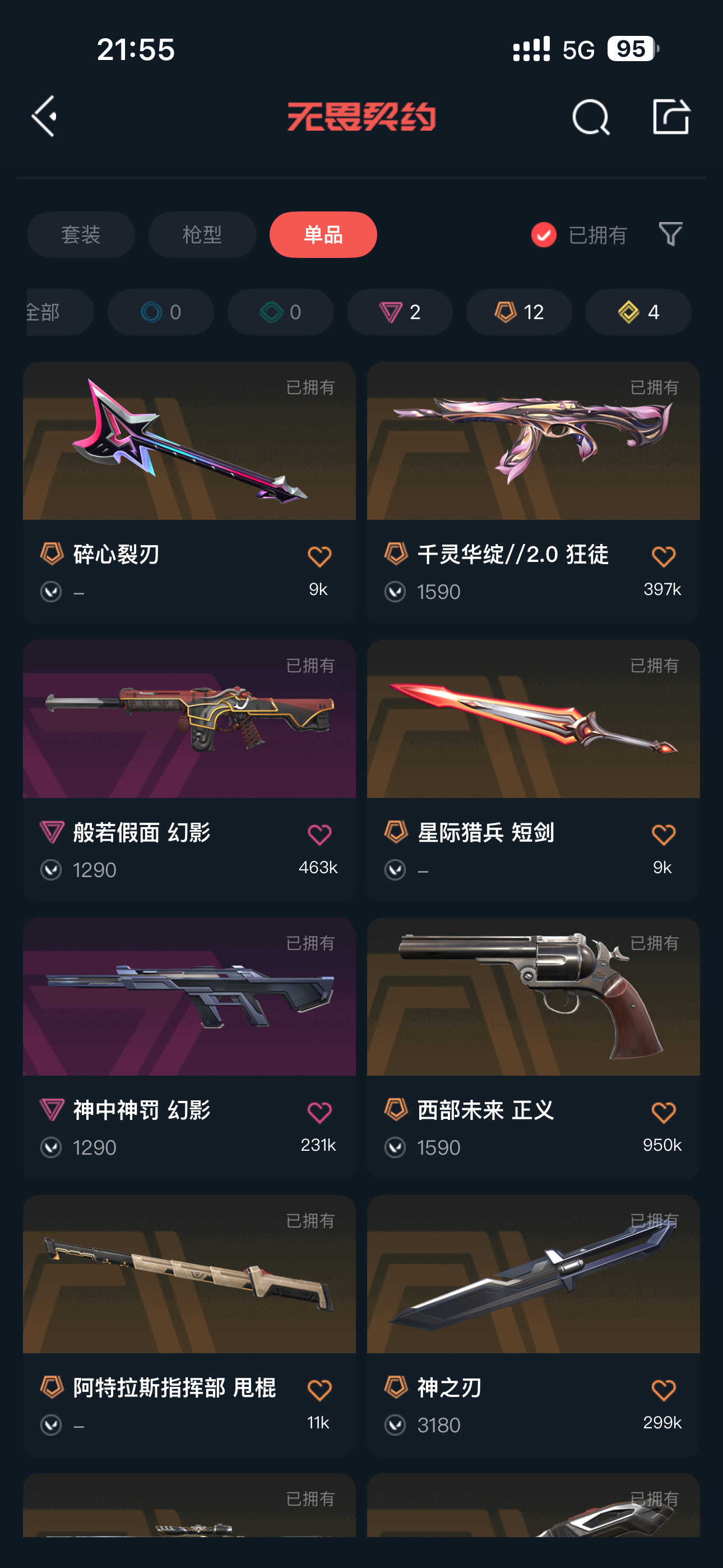Like the 星际猎兵 短剑 skin

(x=664, y=834)
